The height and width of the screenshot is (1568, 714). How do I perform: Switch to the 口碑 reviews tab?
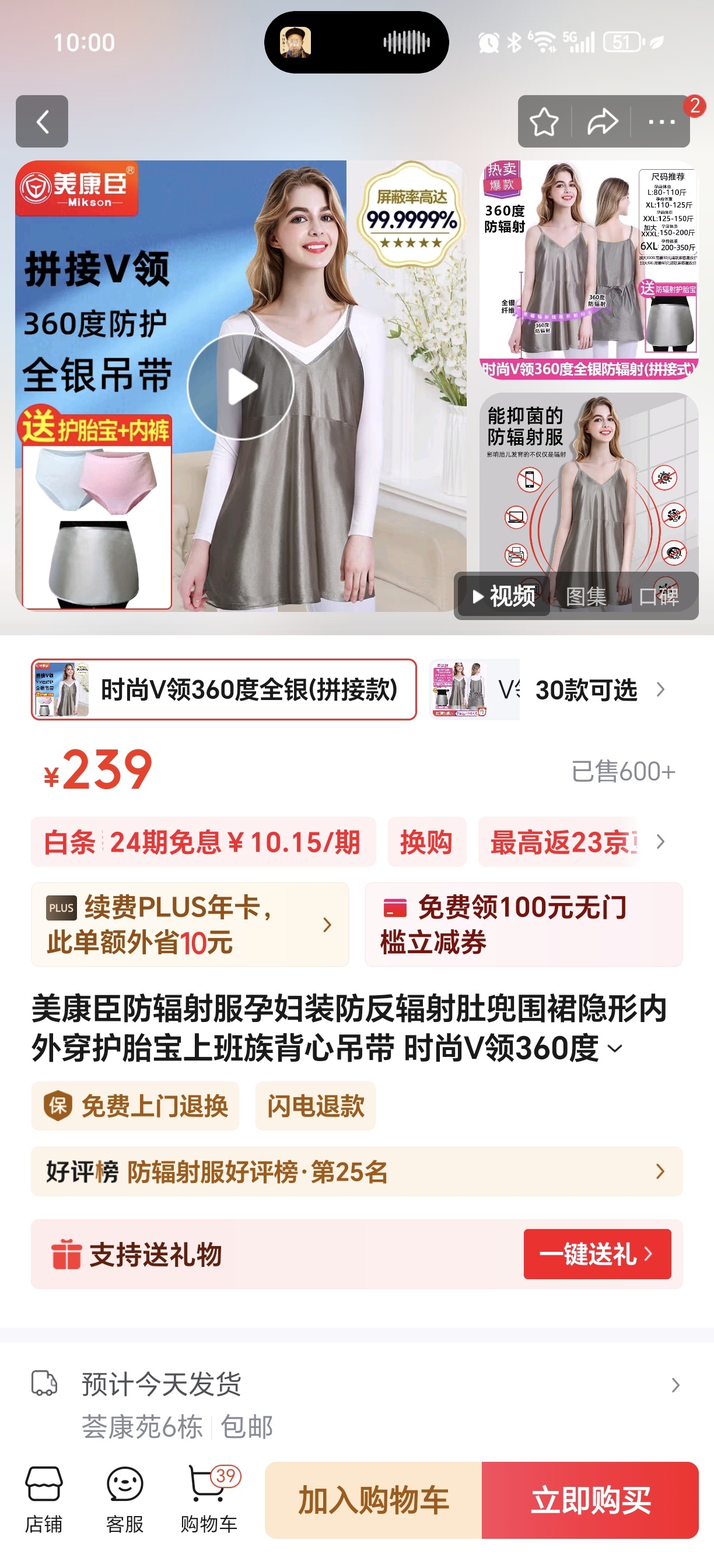659,596
